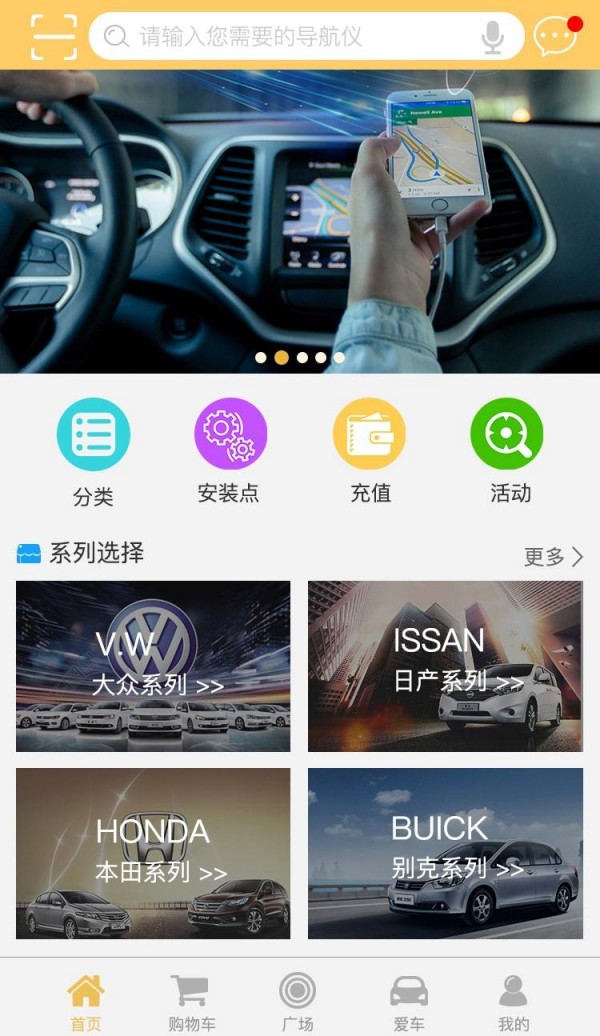This screenshot has width=600, height=1036.
Task: Open the 爱车 my car tab
Action: coord(408,1002)
